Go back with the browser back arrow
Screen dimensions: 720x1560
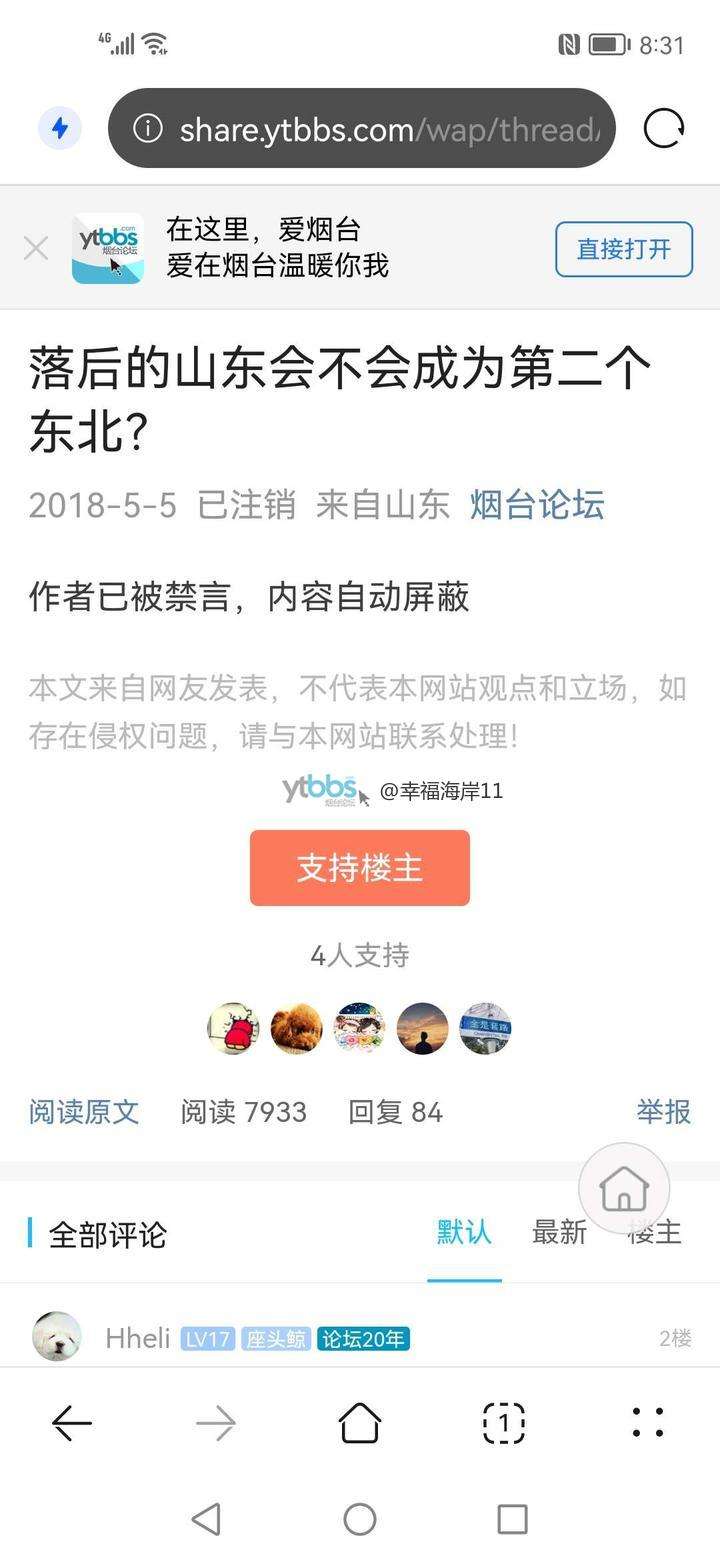pos(72,1423)
